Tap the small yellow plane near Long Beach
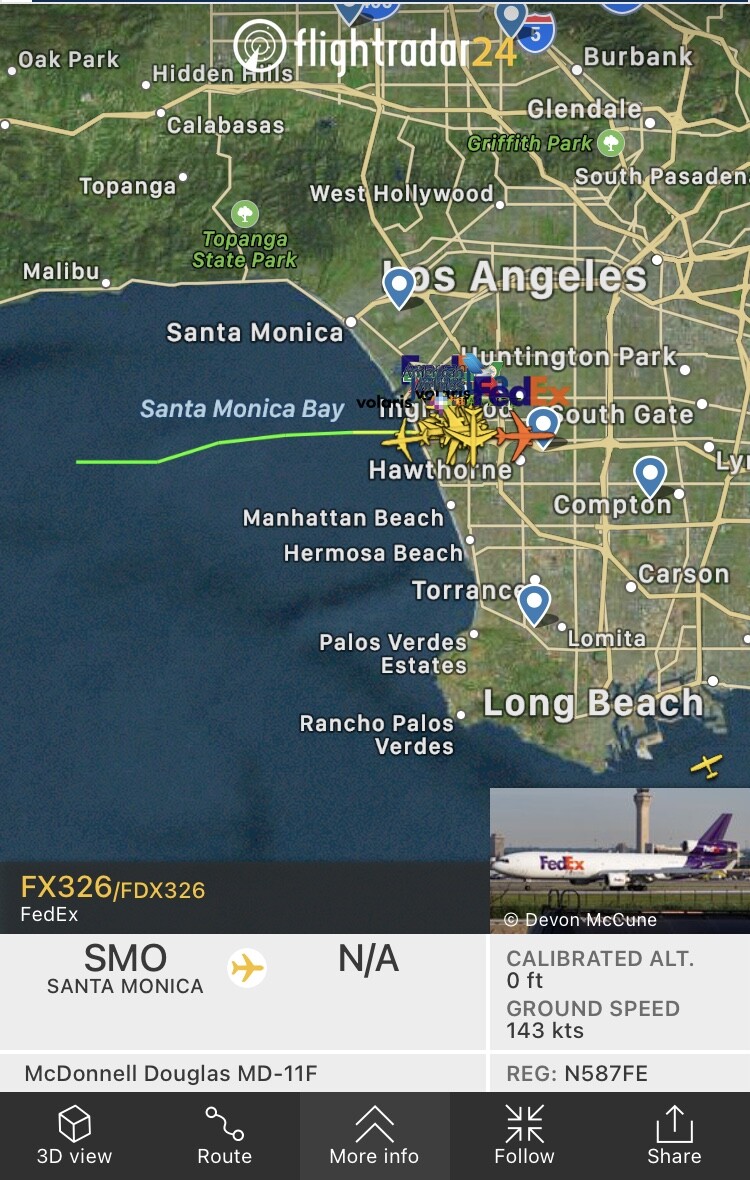 pos(706,766)
